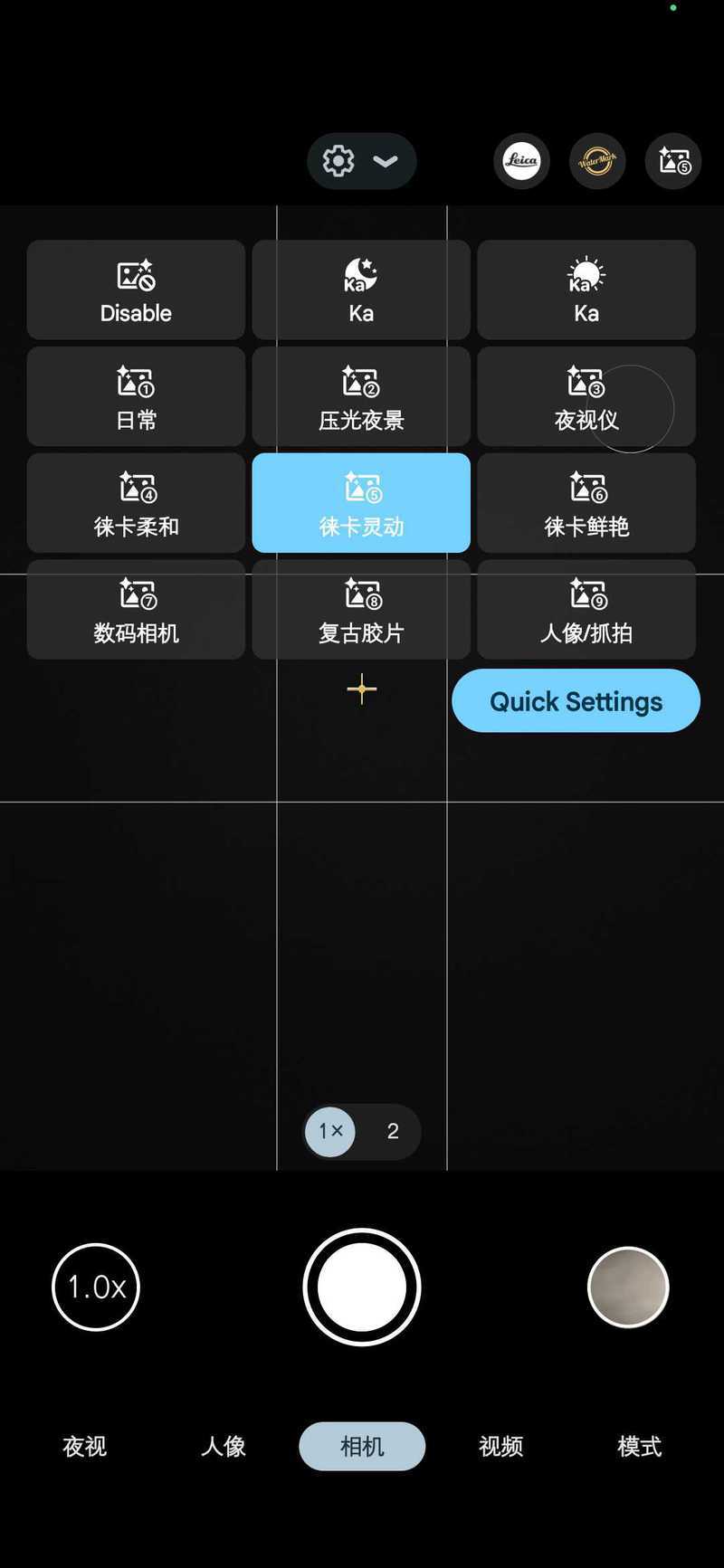Pick the 徕卡鲜艳 preset
The height and width of the screenshot is (1568, 724).
pos(586,503)
